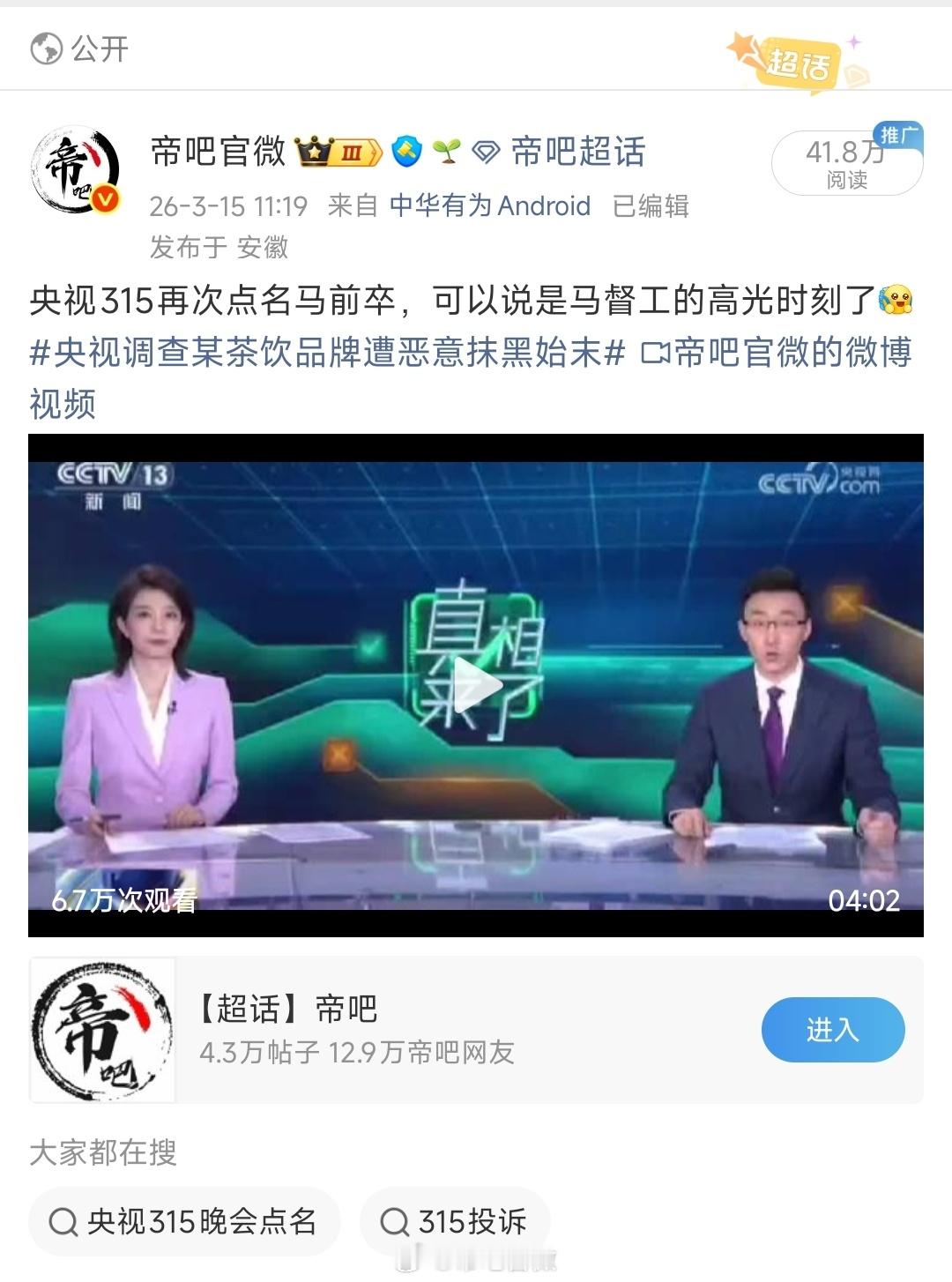Click the blue shield gavel badge
952x1282 pixels.
[408, 151]
